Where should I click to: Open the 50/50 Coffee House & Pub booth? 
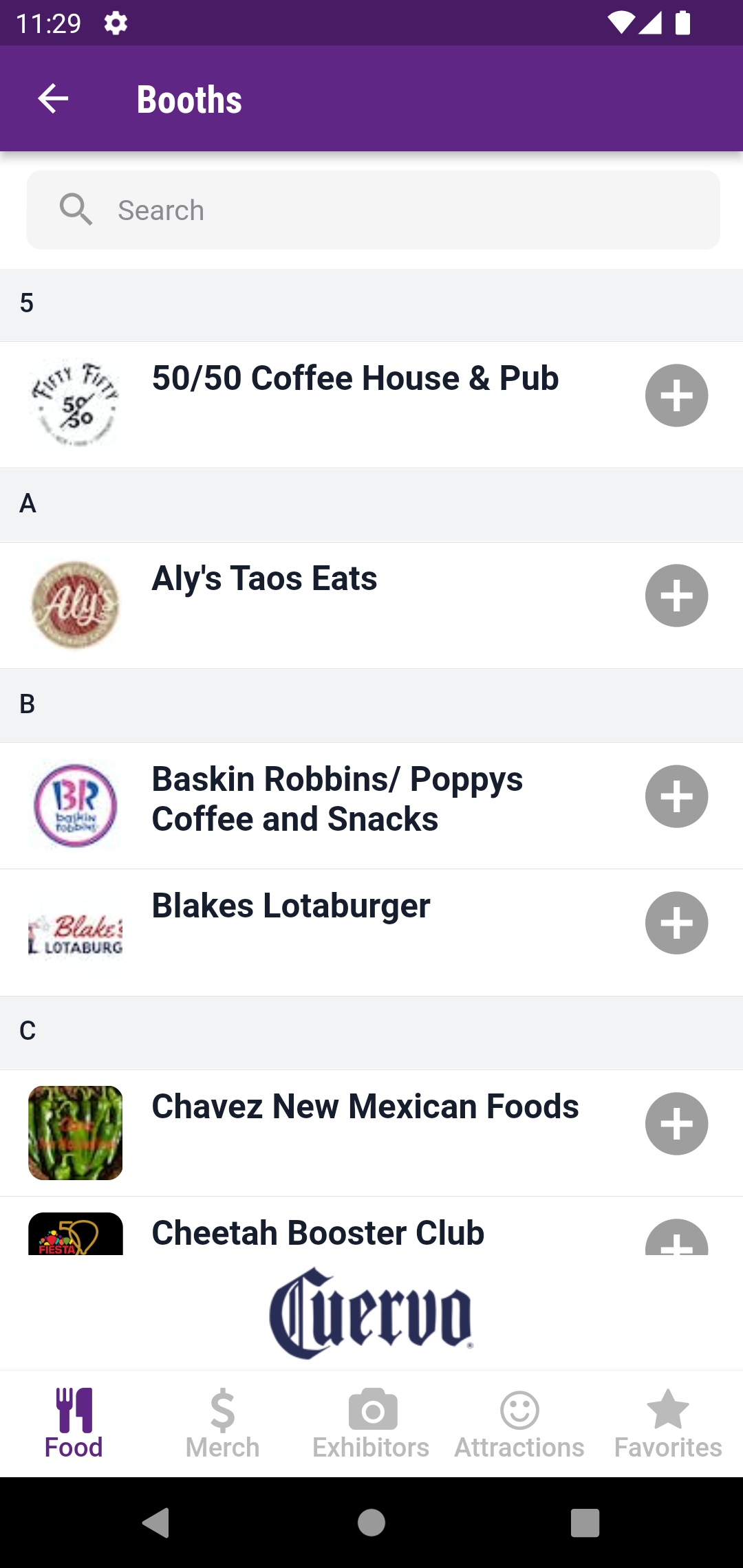tap(371, 405)
